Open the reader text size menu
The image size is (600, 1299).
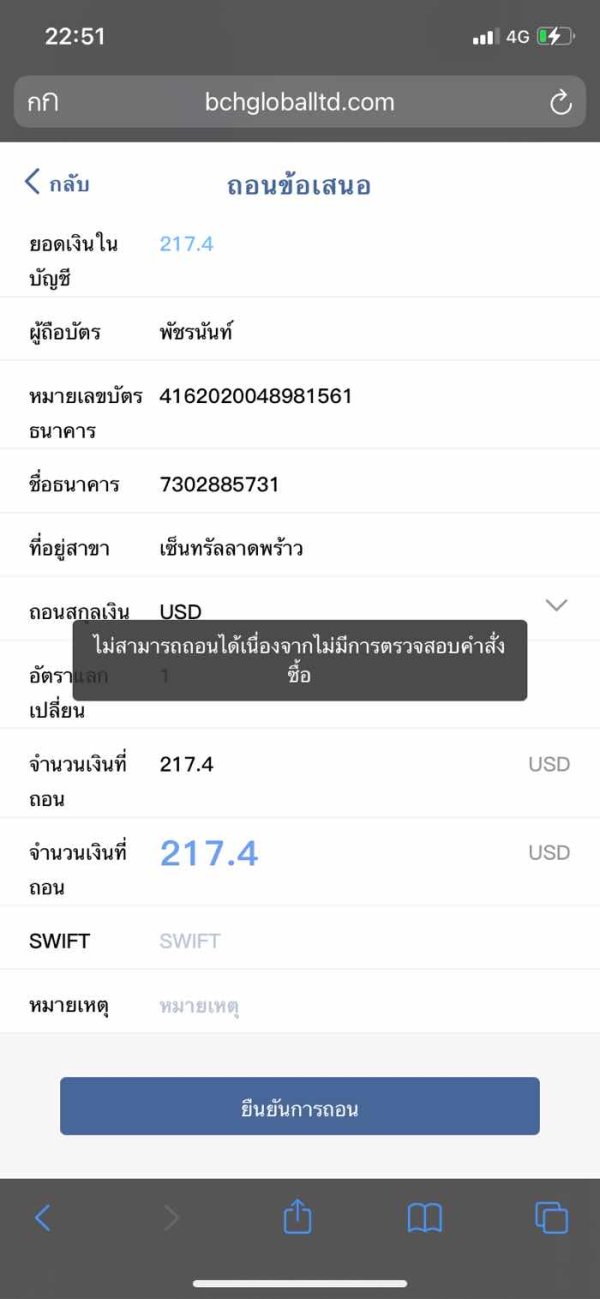43,102
